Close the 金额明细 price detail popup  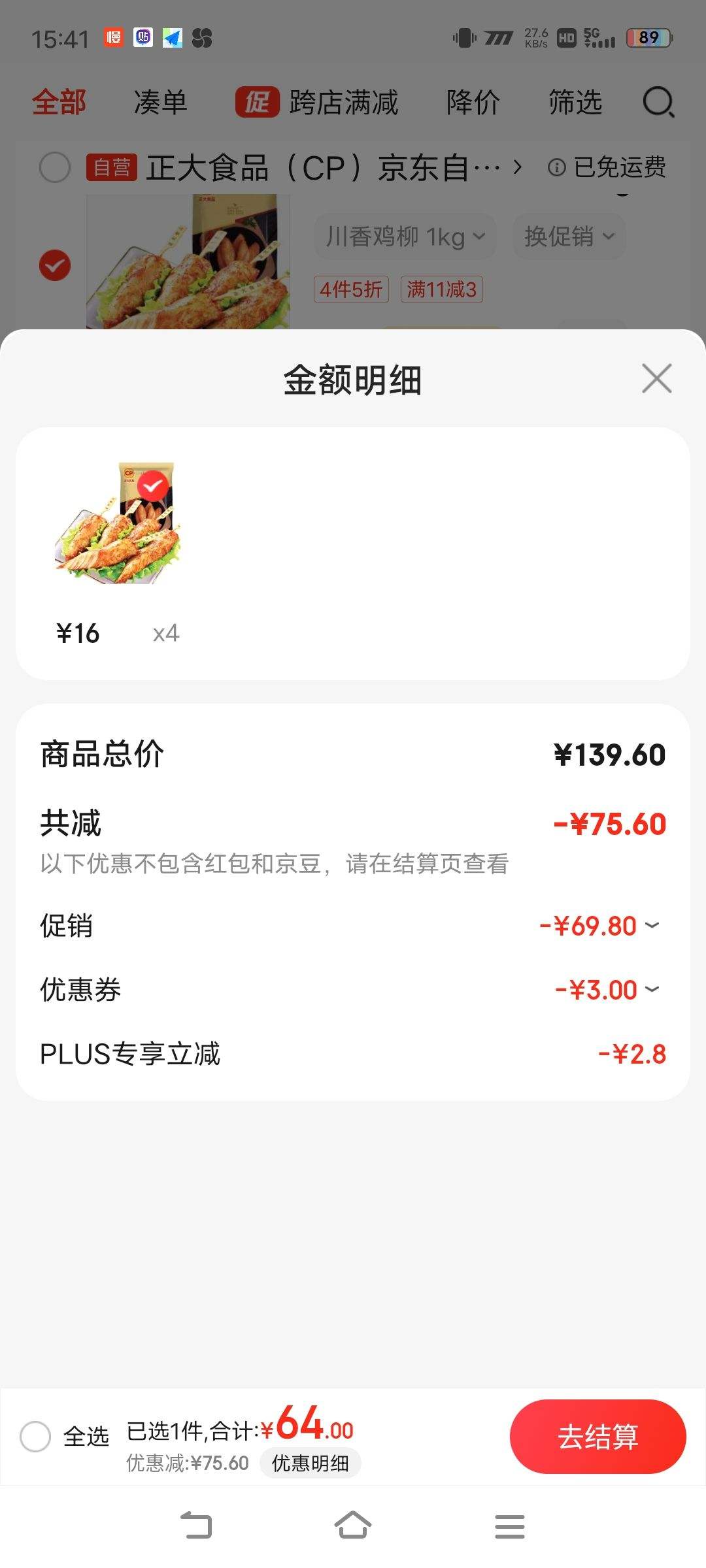pyautogui.click(x=656, y=378)
